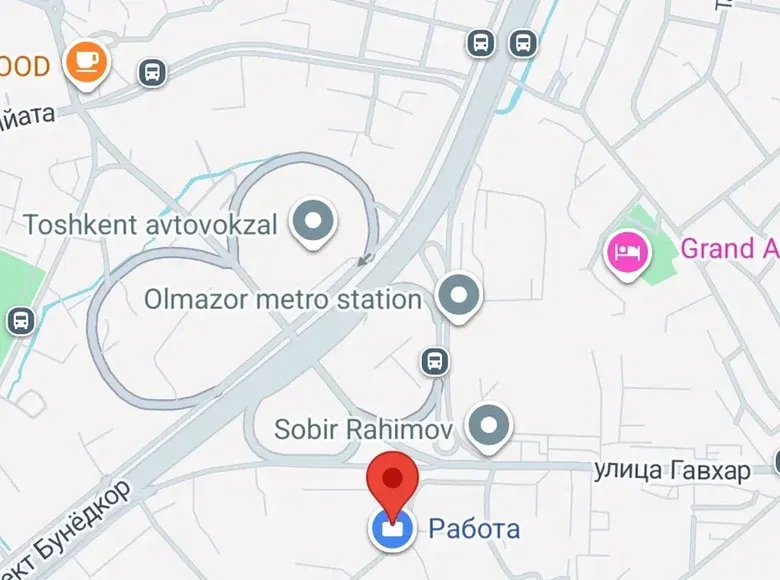Tap the bus stop next to green park
The width and height of the screenshot is (780, 580).
tap(21, 321)
